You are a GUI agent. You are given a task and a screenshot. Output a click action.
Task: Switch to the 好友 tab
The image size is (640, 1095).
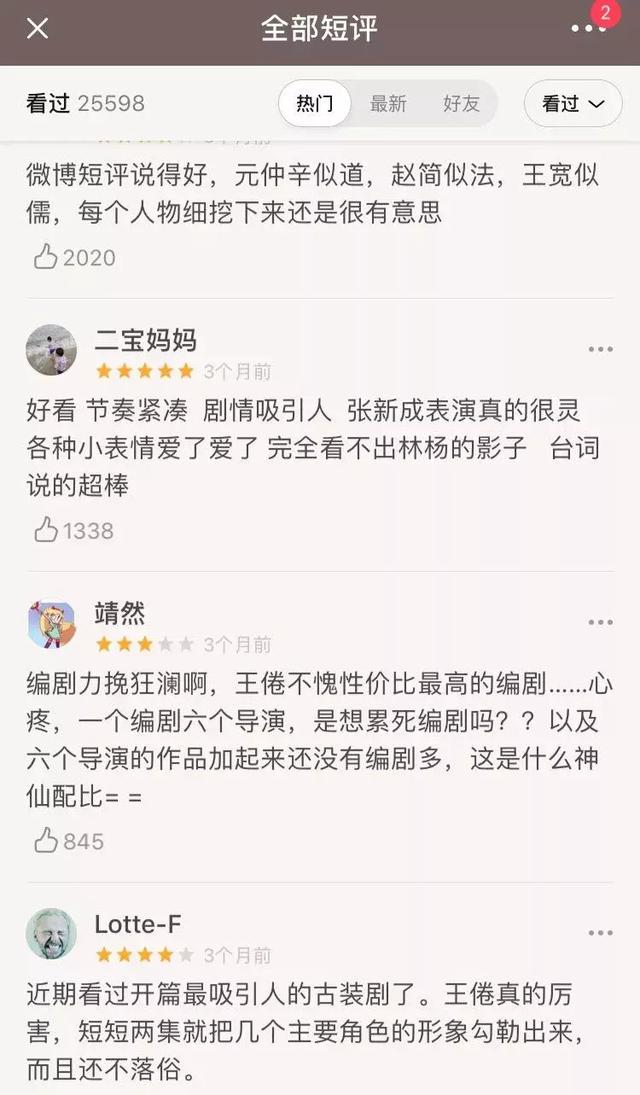tap(461, 103)
